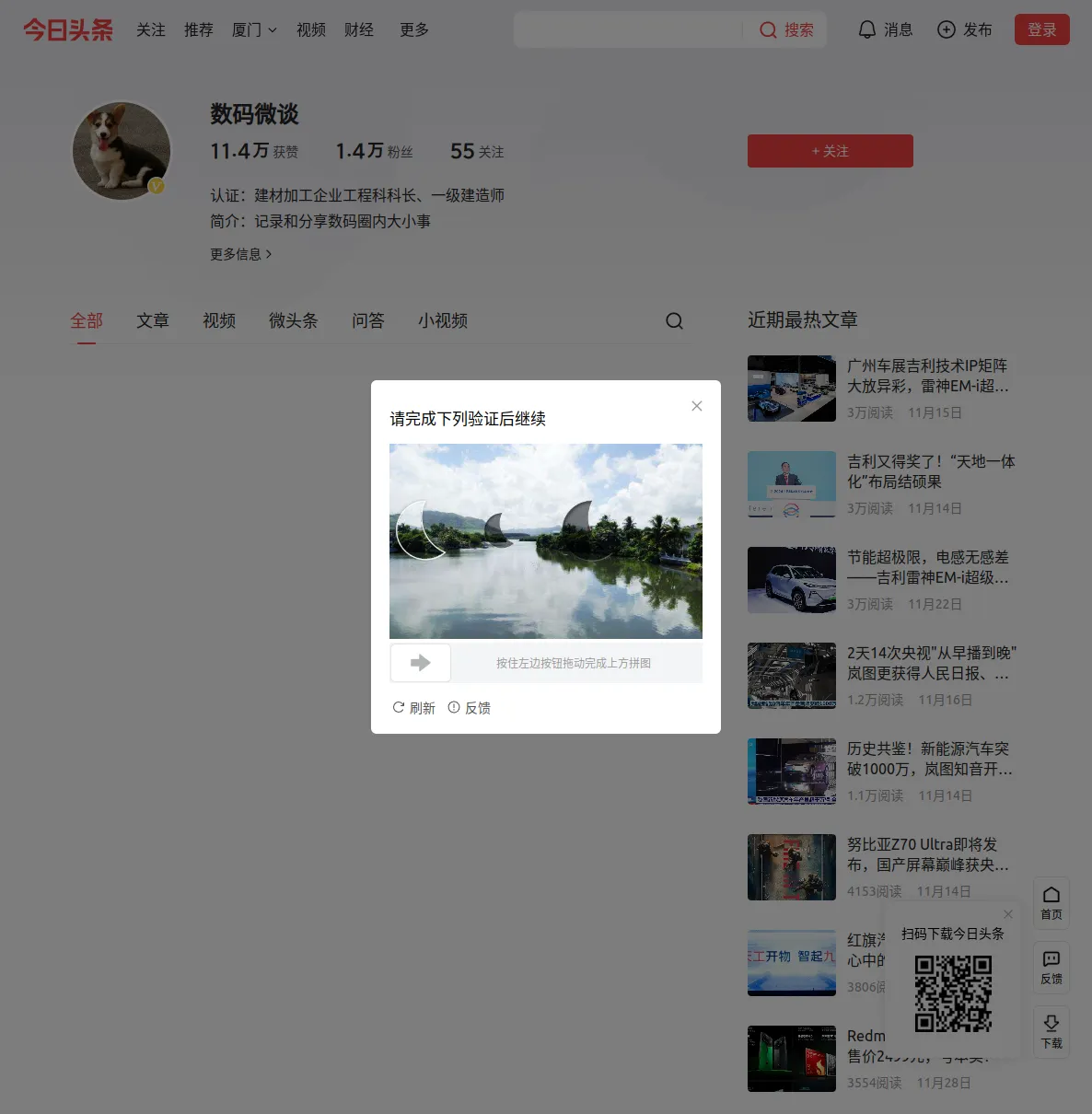Switch to the 微头条 tab
Viewport: 1092px width, 1114px height.
(x=293, y=320)
